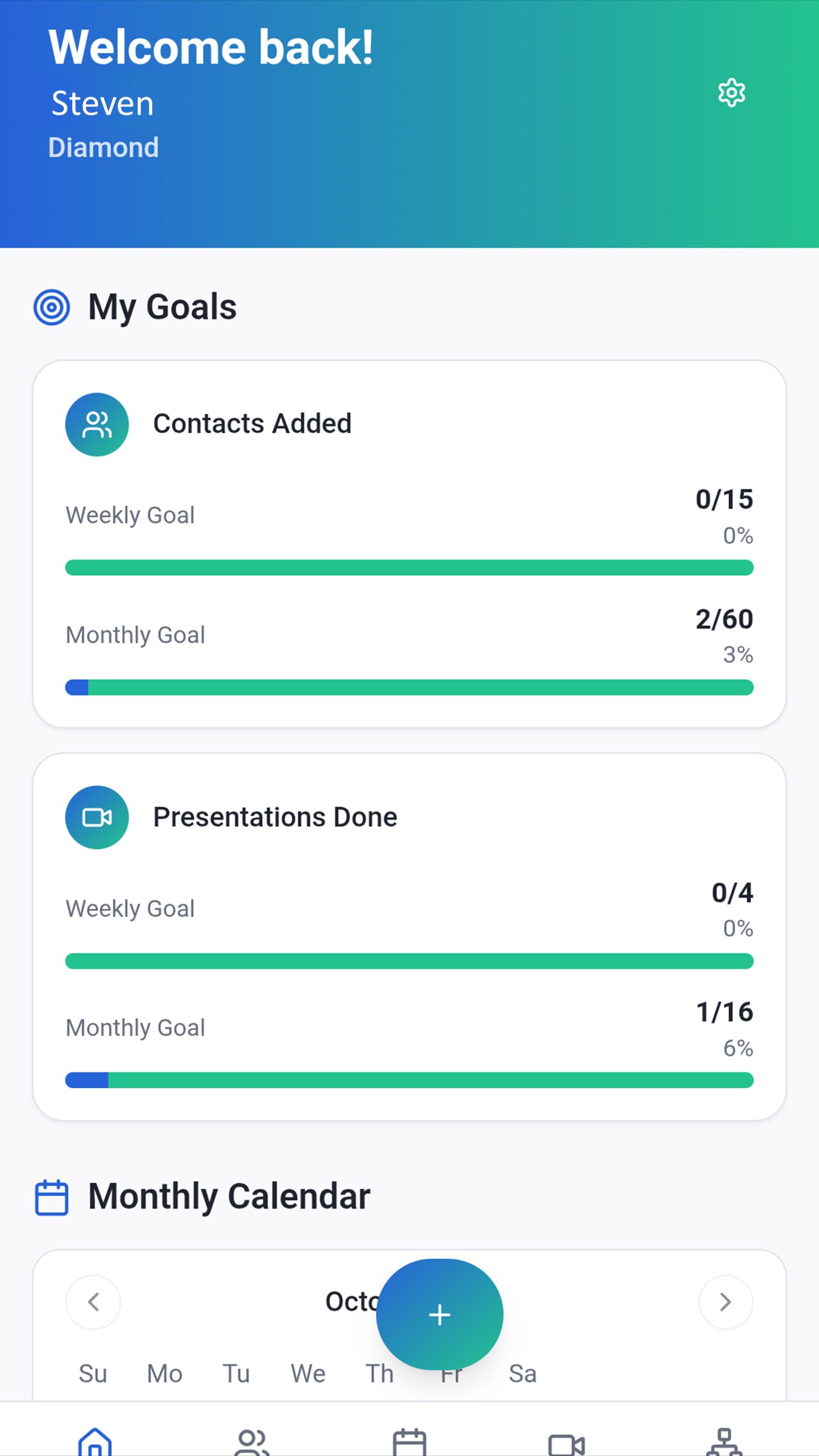Open the Contacts people icon in bottom bar
819x1456 pixels.
click(x=250, y=1442)
